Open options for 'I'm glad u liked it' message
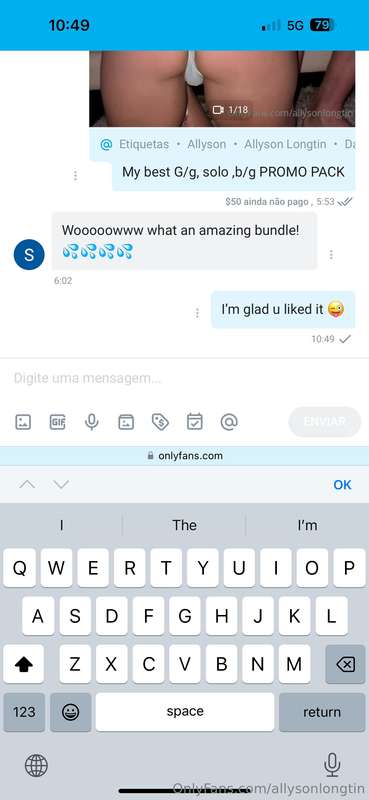This screenshot has height=800, width=369. 197,313
